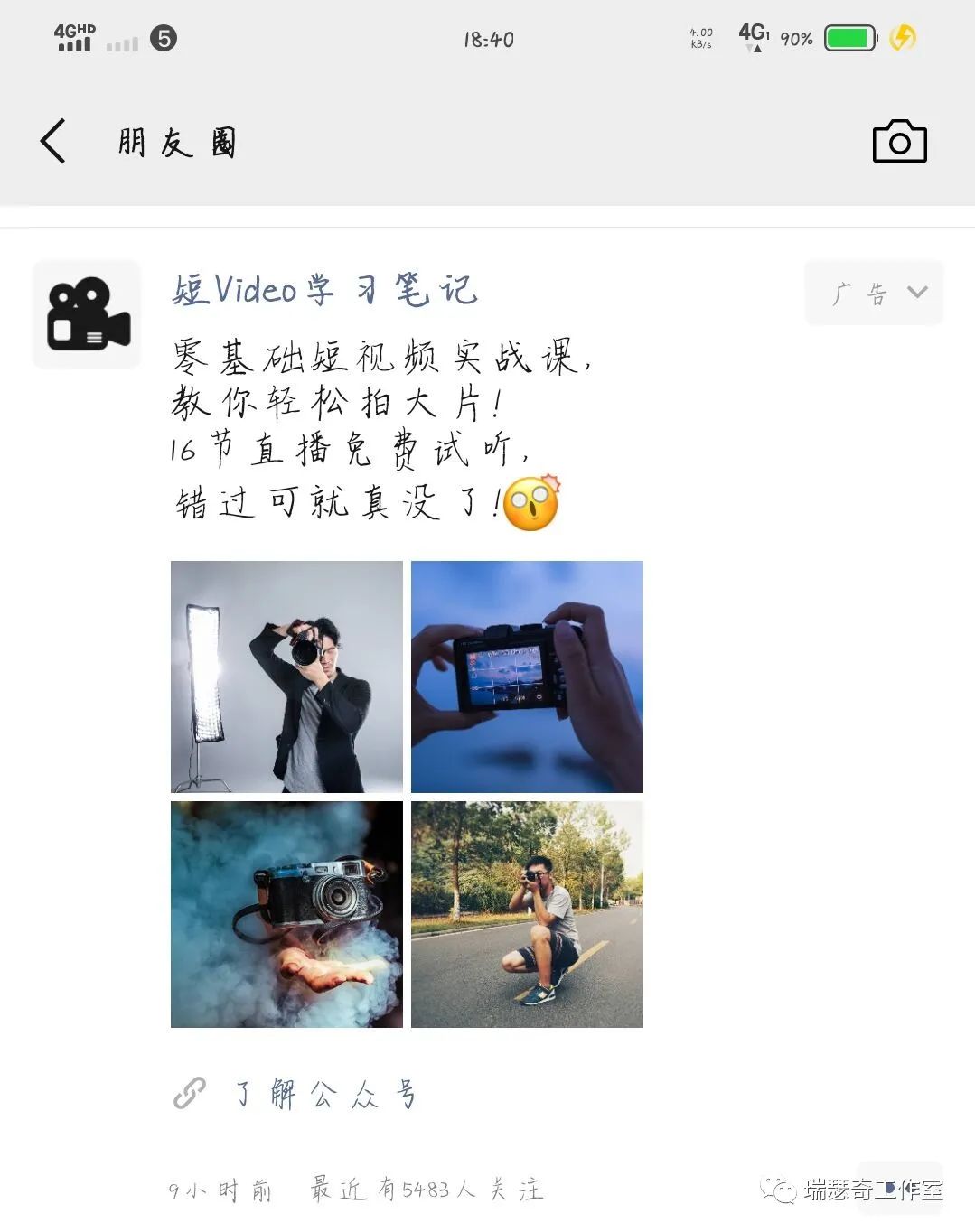View the floating camera in smoke photo

286,914
